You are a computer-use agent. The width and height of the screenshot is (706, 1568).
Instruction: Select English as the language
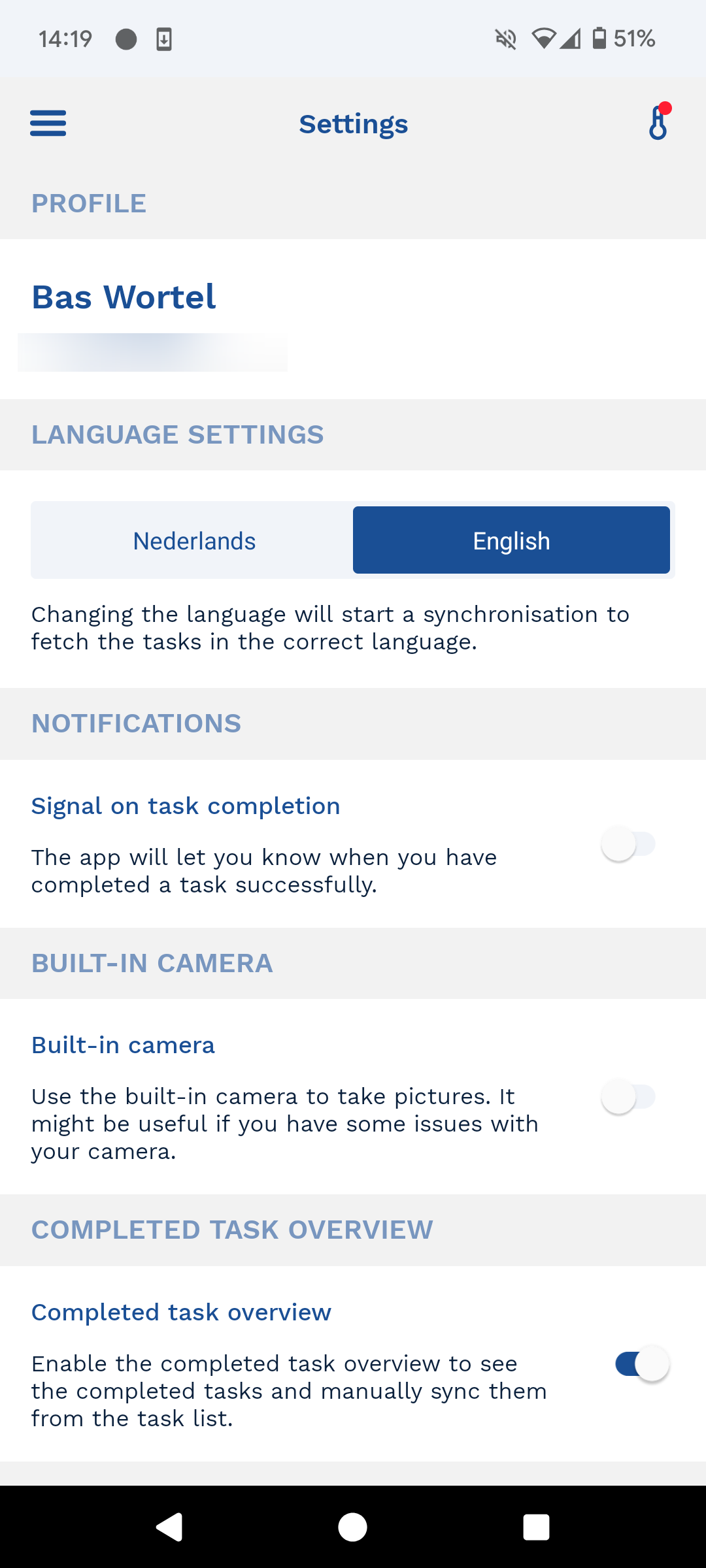(x=511, y=541)
